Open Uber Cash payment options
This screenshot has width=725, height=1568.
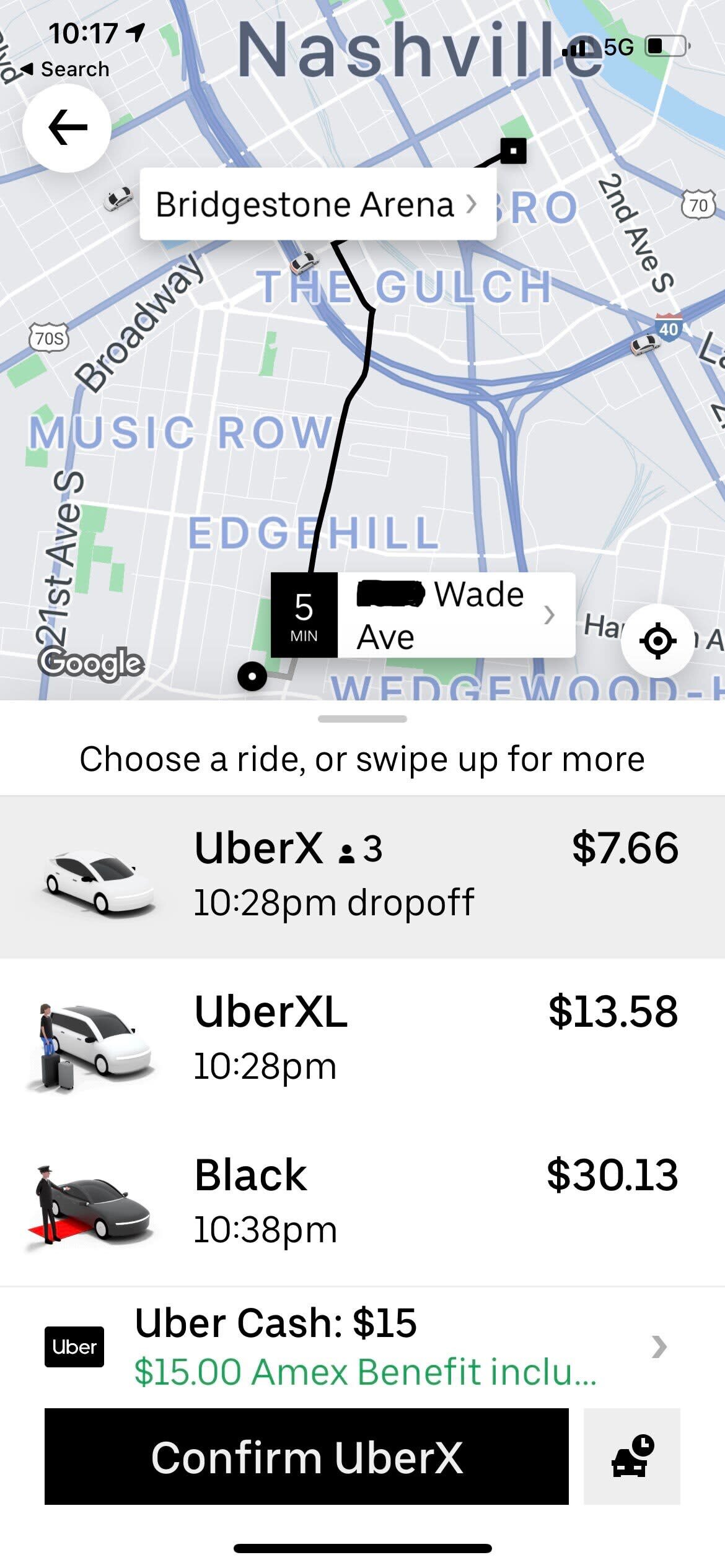(362, 1346)
